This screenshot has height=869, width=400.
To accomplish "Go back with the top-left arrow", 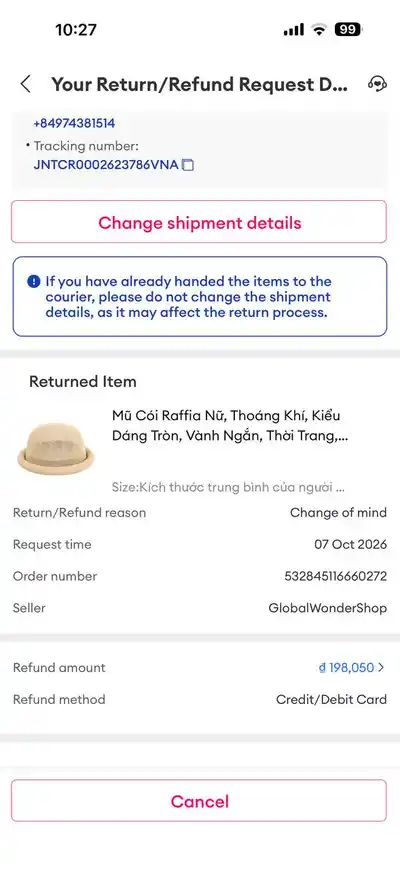I will click(x=25, y=84).
